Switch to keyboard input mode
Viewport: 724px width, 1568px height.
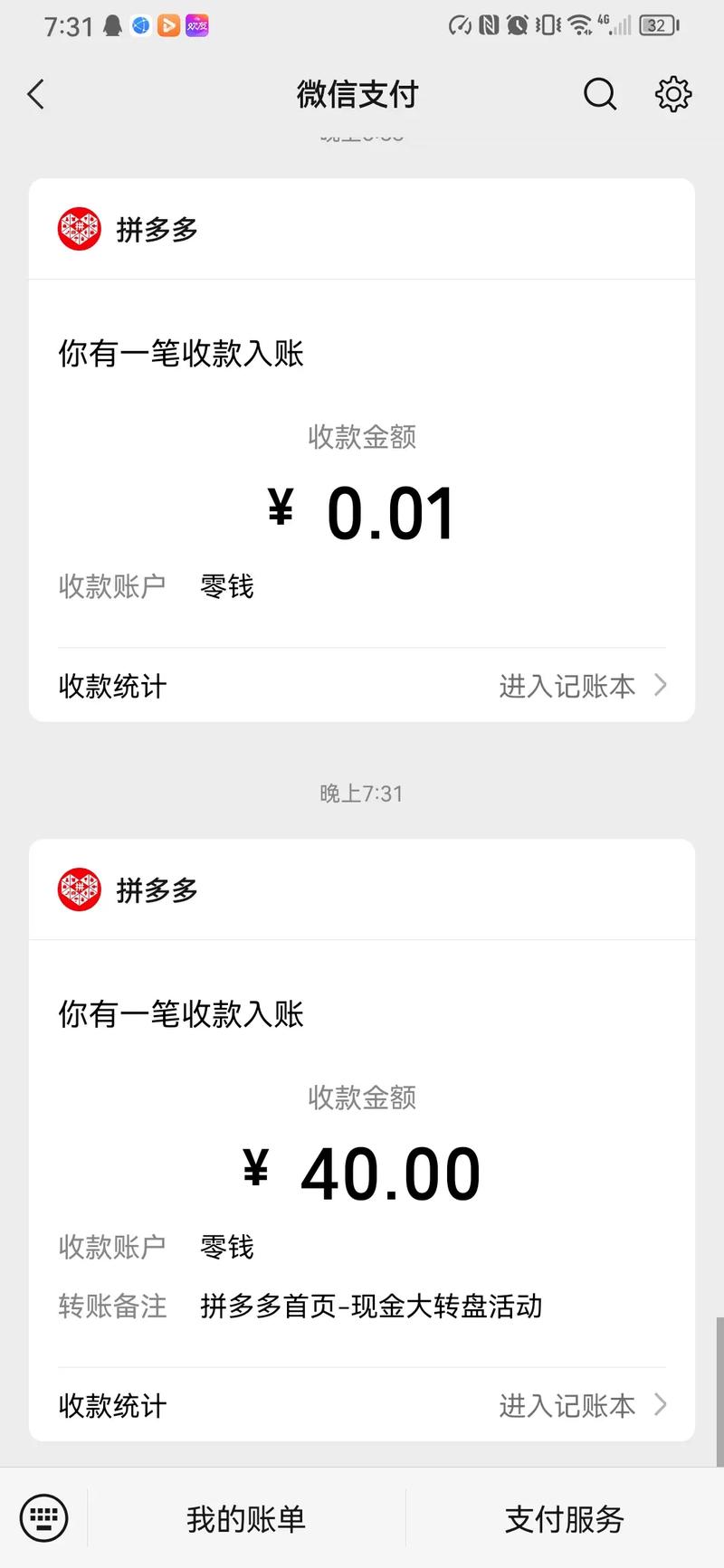coord(43,1518)
